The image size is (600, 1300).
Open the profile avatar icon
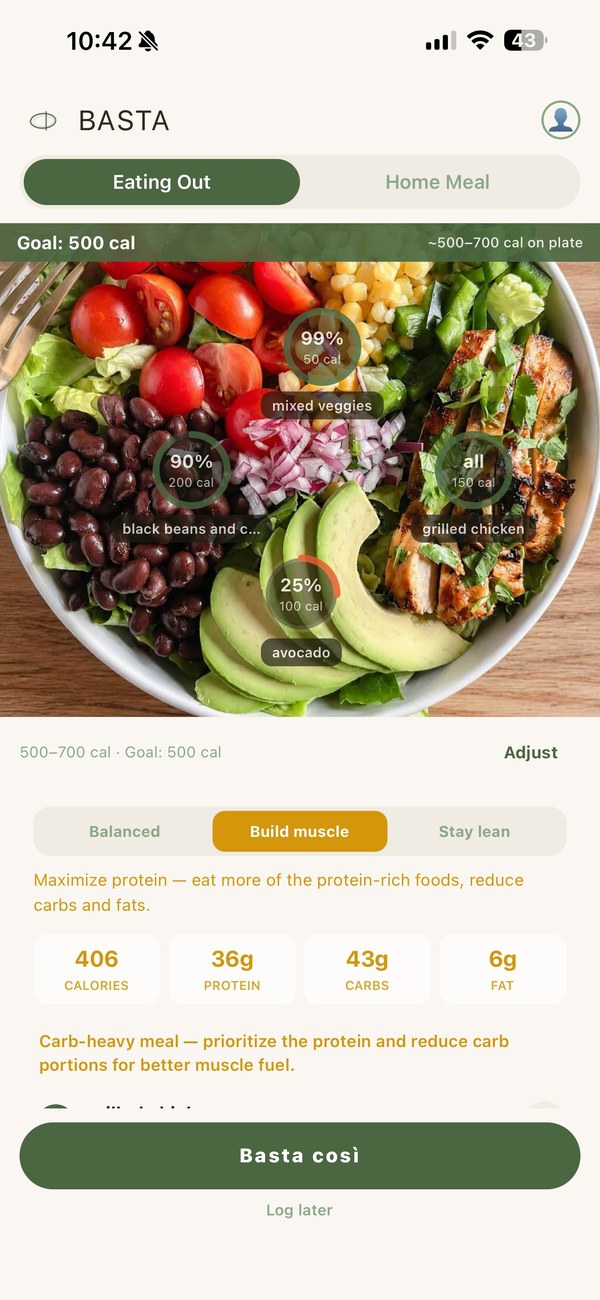pos(561,120)
